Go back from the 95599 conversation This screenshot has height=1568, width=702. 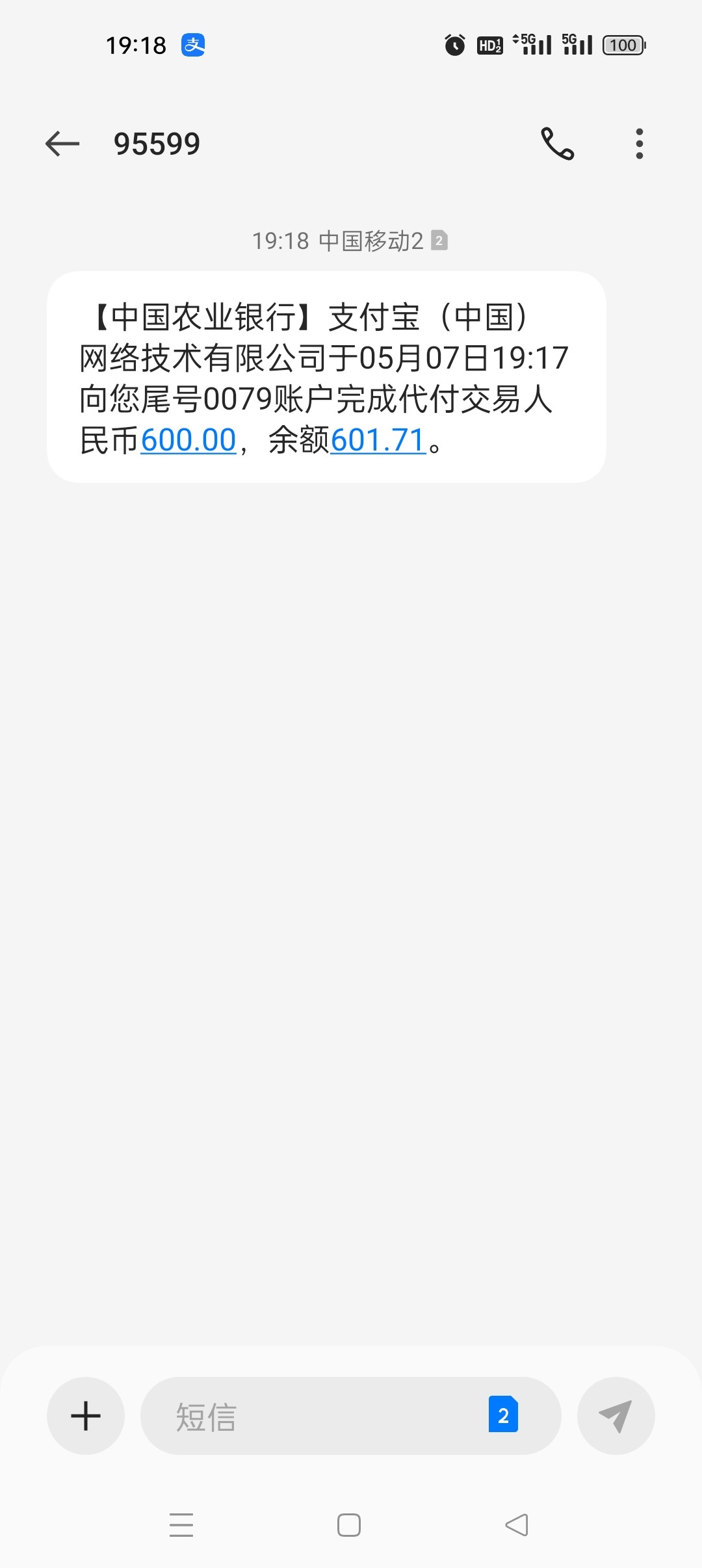tap(62, 144)
